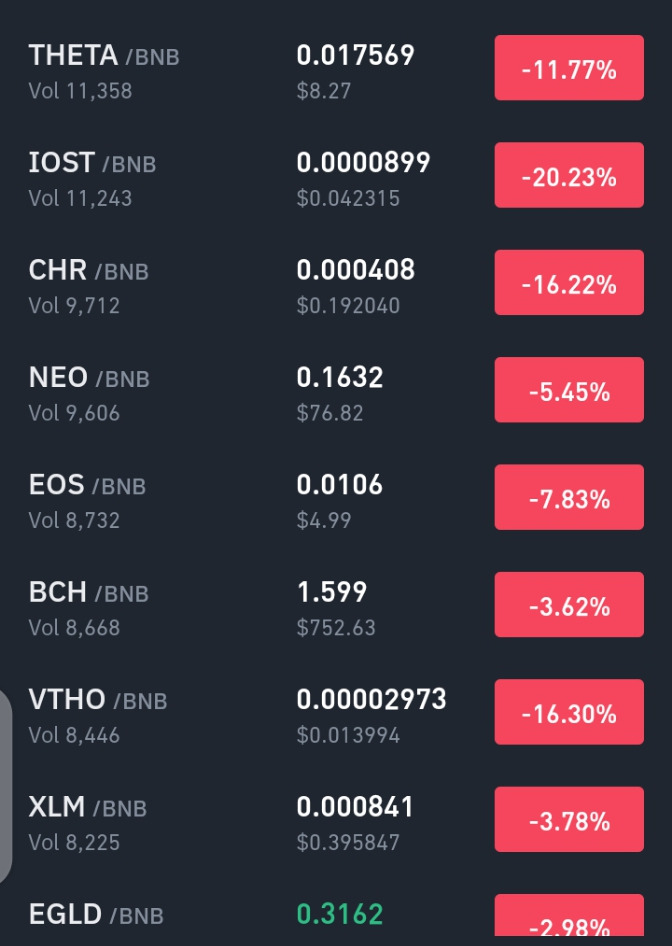Tap the -16.30% change badge for VTHO
The image size is (672, 946).
click(x=569, y=712)
